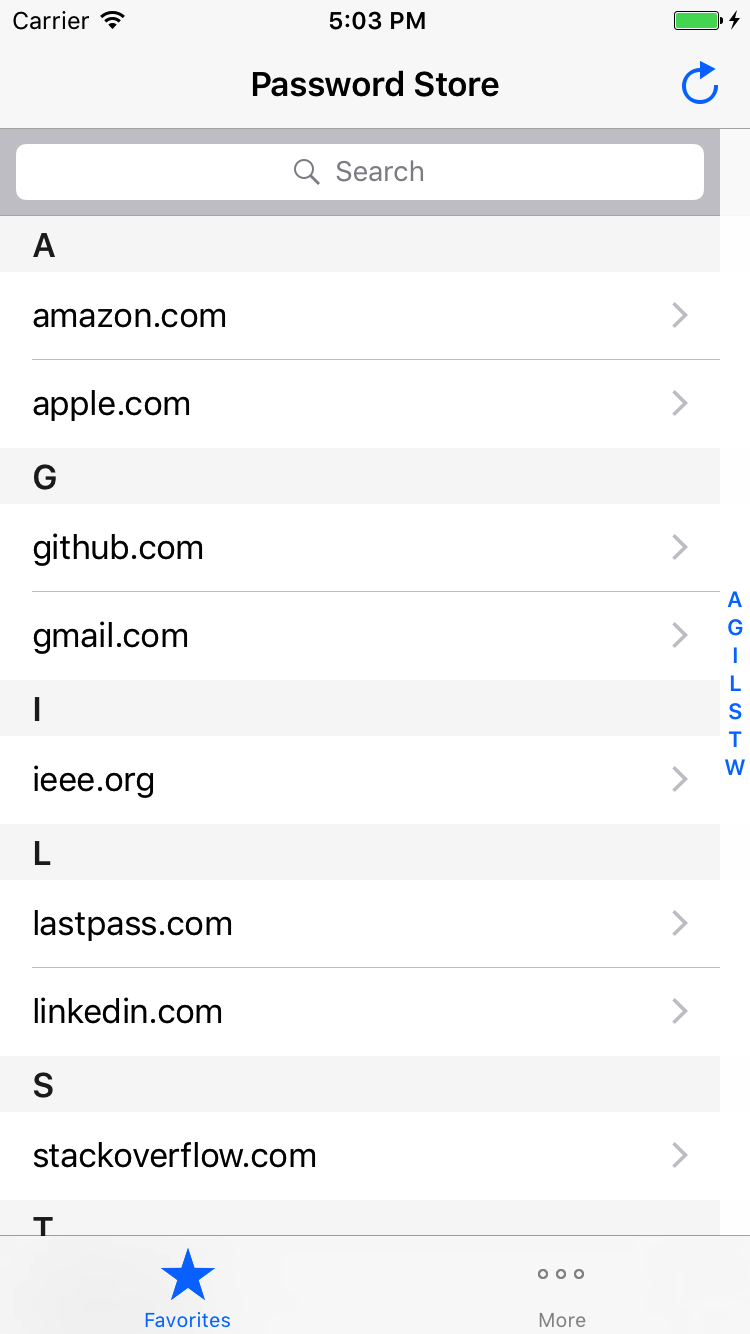Open the apple.com entry
Viewport: 750px width, 1334px height.
[360, 404]
